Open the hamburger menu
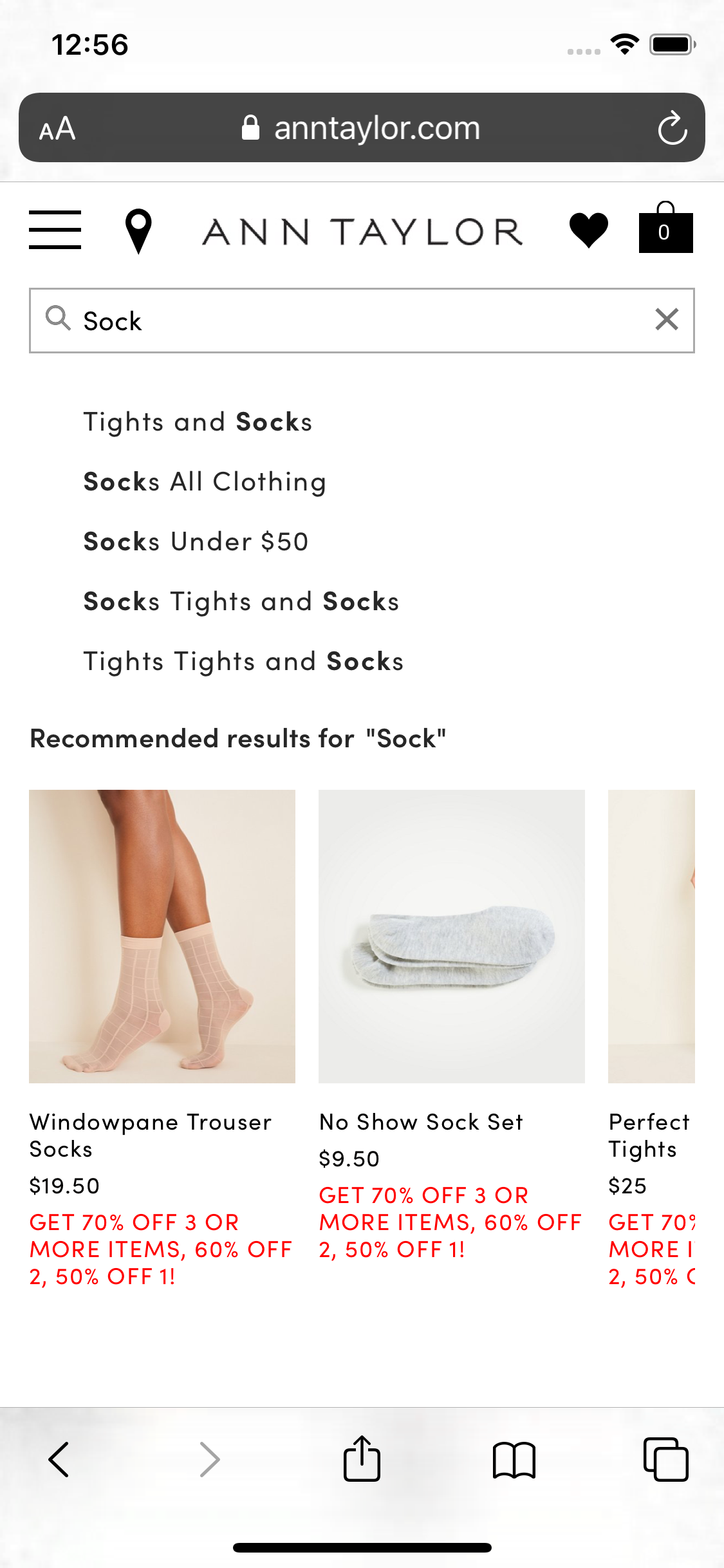Screen dimensions: 724x1568 point(55,230)
